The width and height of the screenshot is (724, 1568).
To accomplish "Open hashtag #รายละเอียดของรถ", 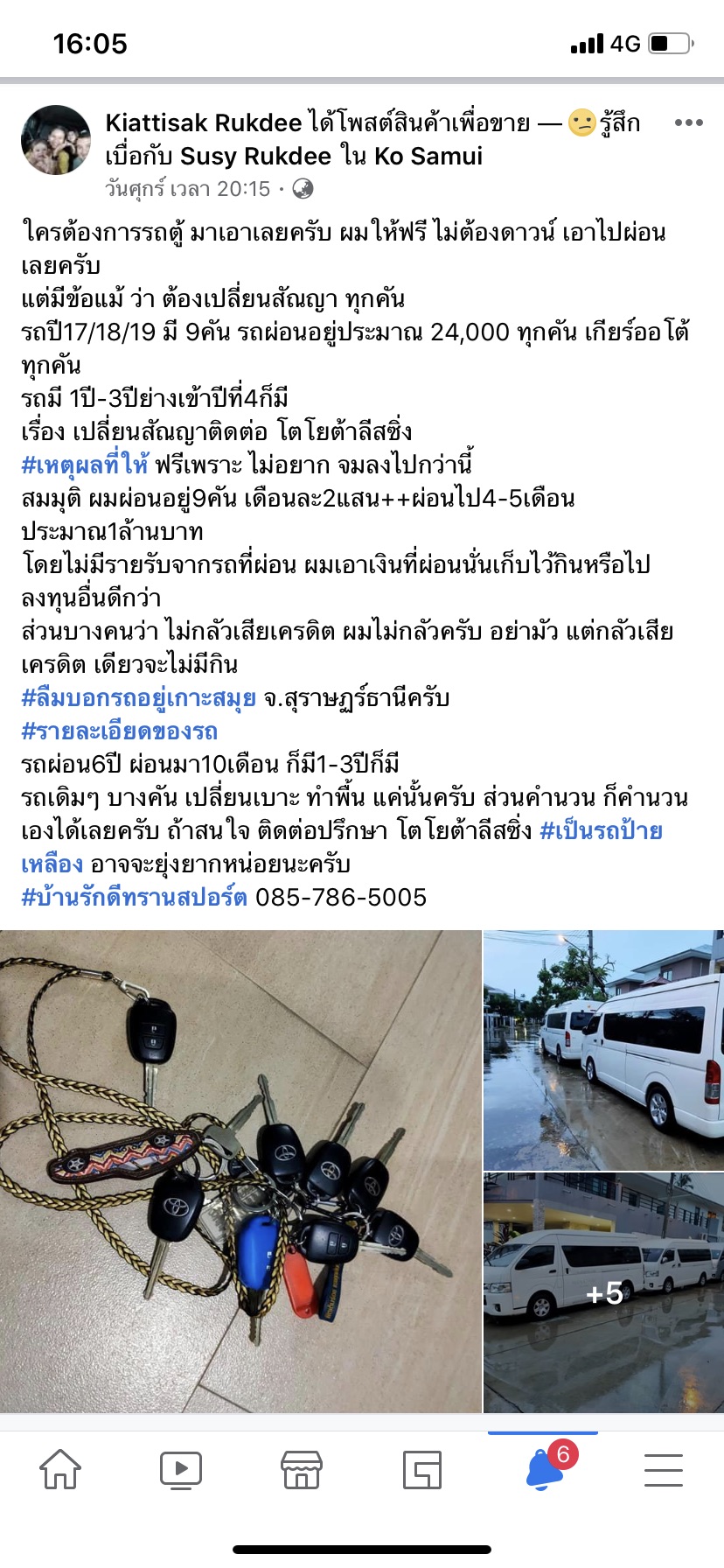I will (x=120, y=731).
